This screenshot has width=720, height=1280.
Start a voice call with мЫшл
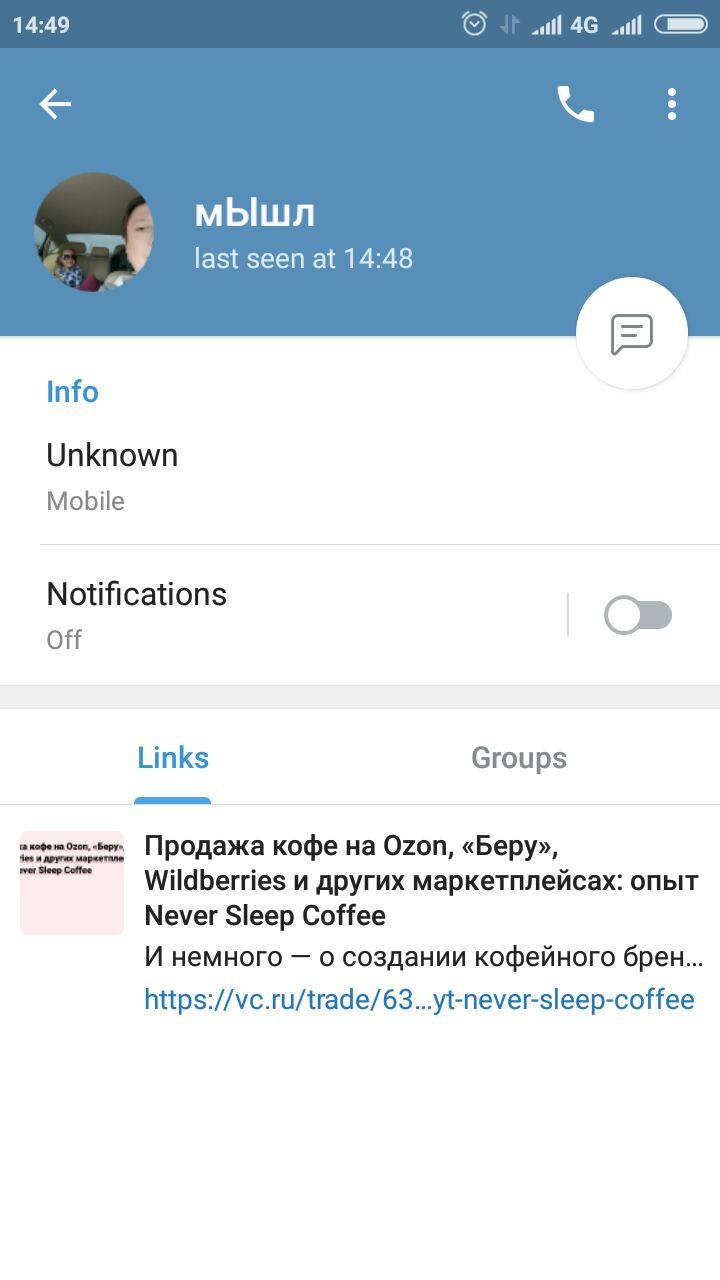(575, 104)
